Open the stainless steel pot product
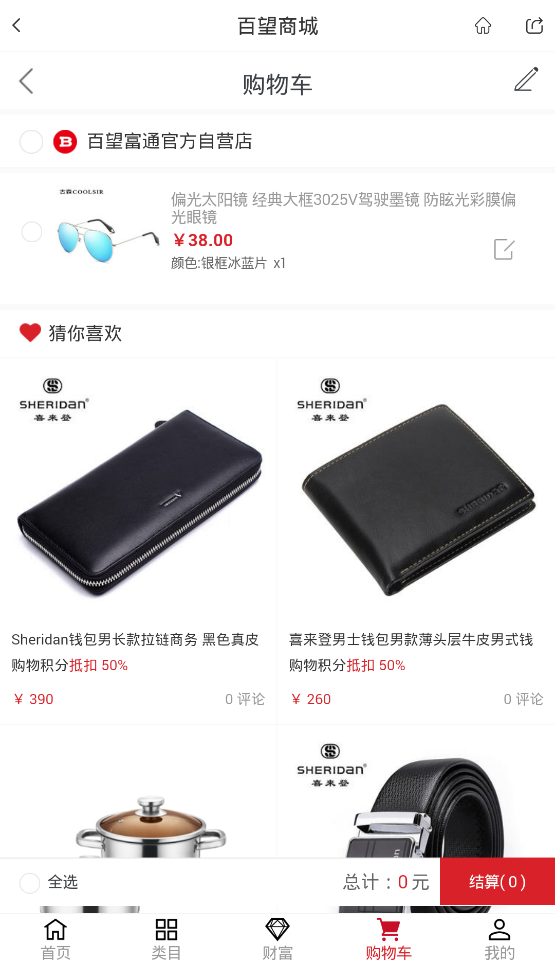This screenshot has width=555, height=962. pos(139,791)
